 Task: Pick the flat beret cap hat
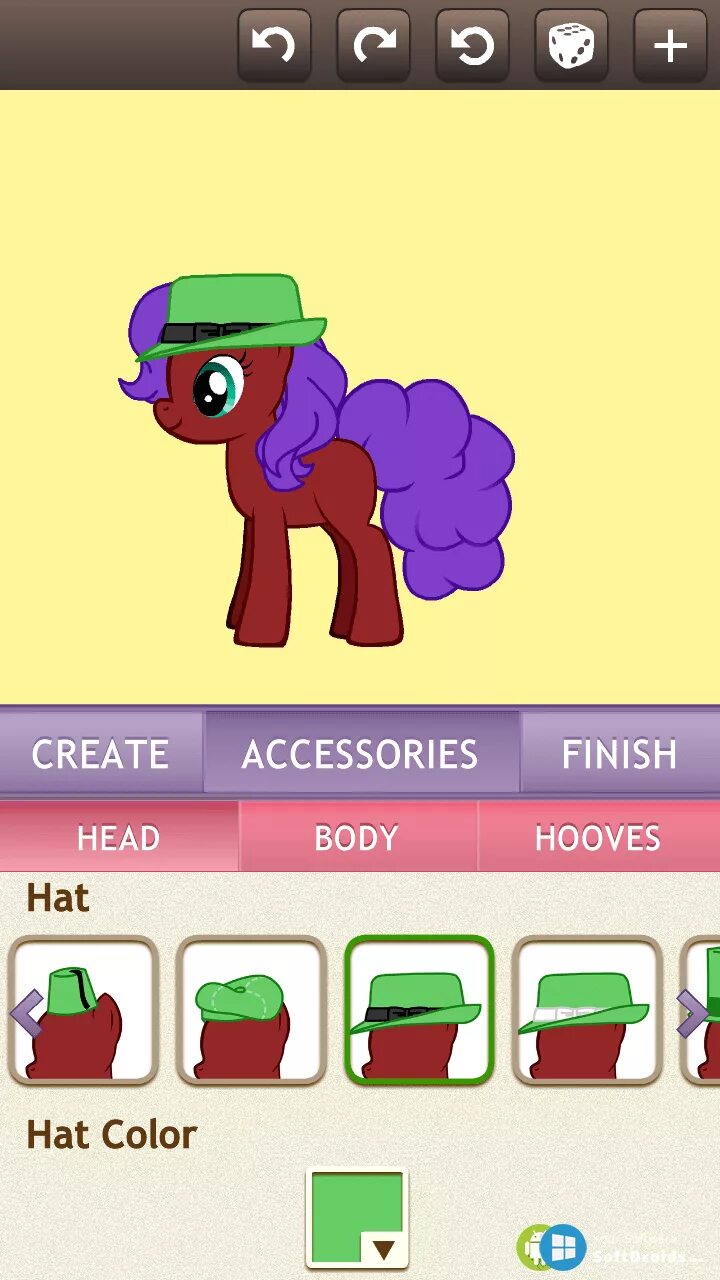point(251,1011)
